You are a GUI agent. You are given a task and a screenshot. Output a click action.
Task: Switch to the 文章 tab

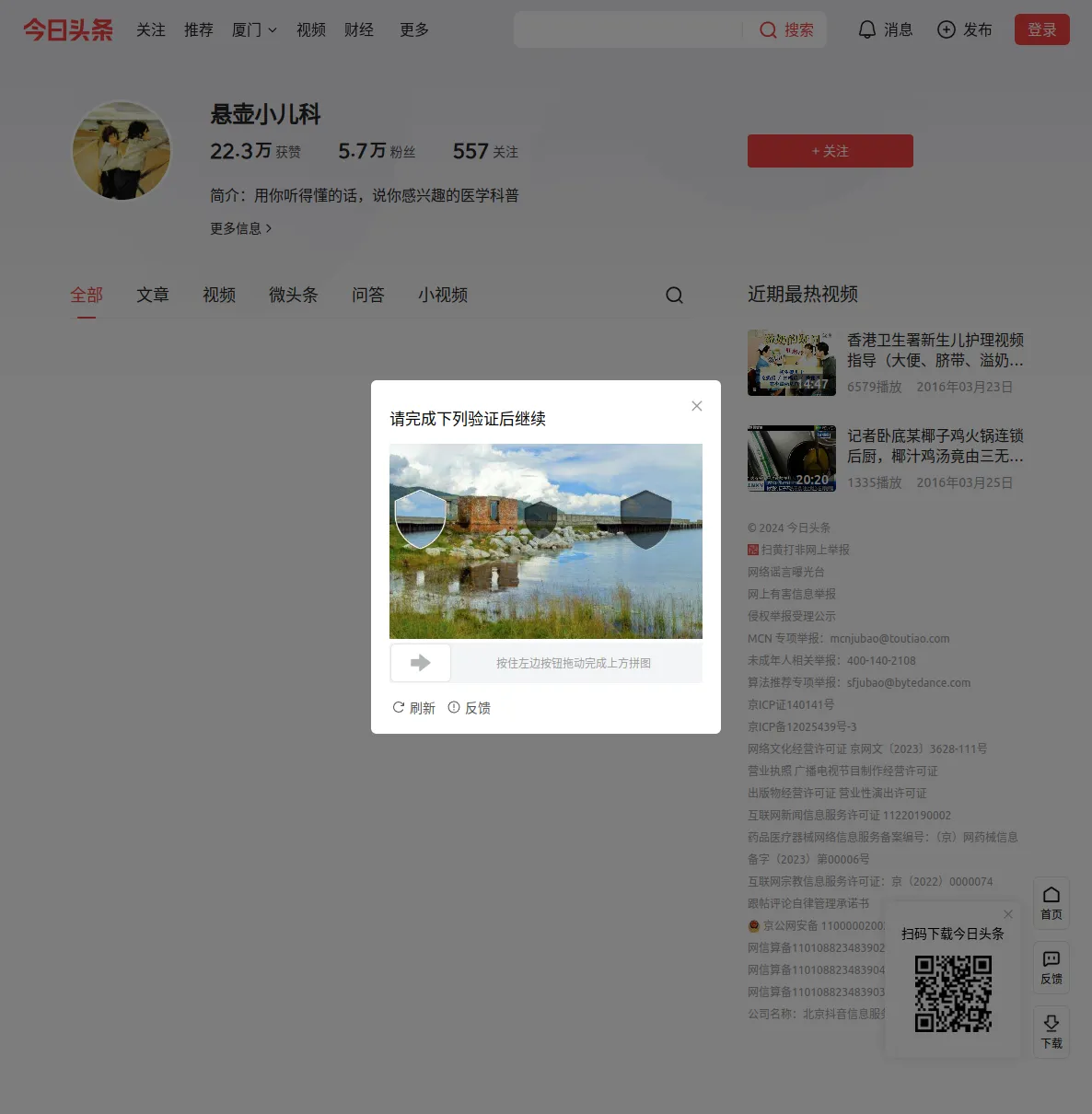(x=153, y=295)
